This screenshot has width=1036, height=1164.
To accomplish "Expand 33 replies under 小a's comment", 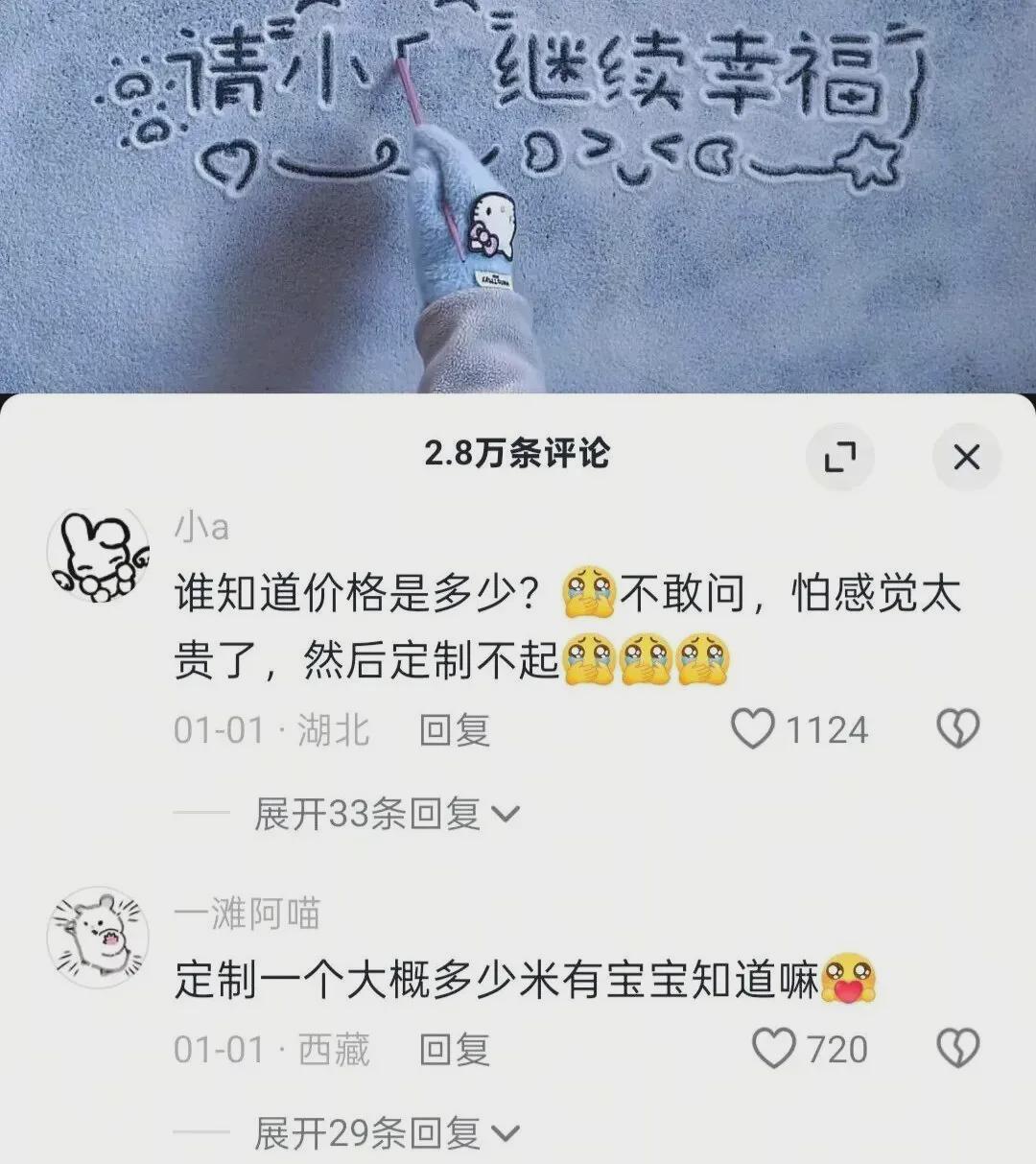I will point(386,815).
